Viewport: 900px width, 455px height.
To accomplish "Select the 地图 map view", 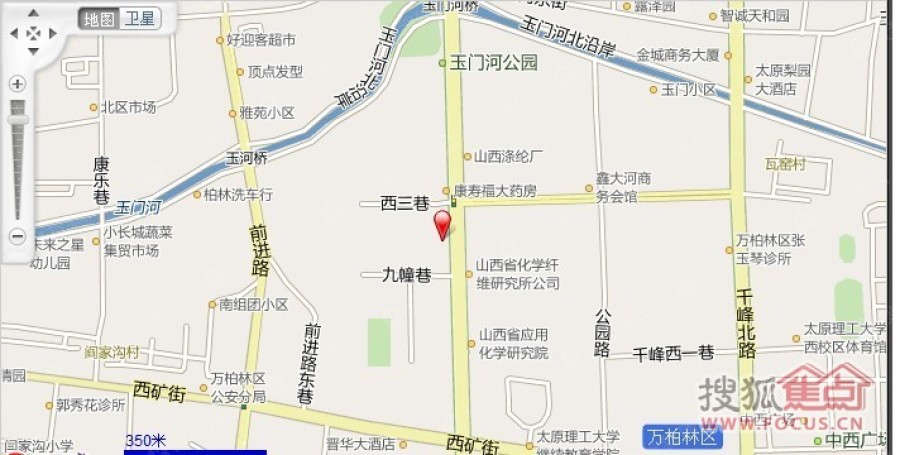I will pos(98,19).
